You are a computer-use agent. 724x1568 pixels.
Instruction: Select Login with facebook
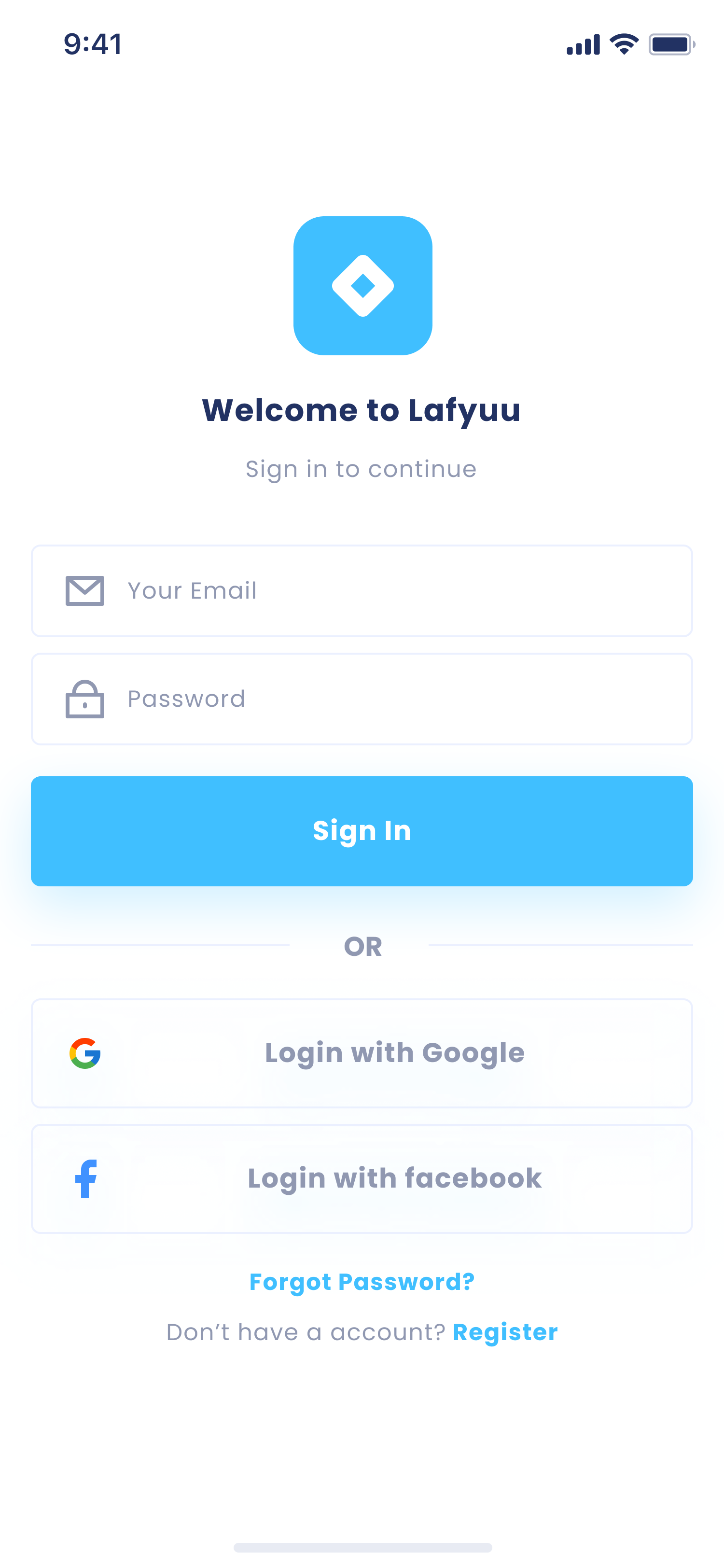pos(362,1178)
